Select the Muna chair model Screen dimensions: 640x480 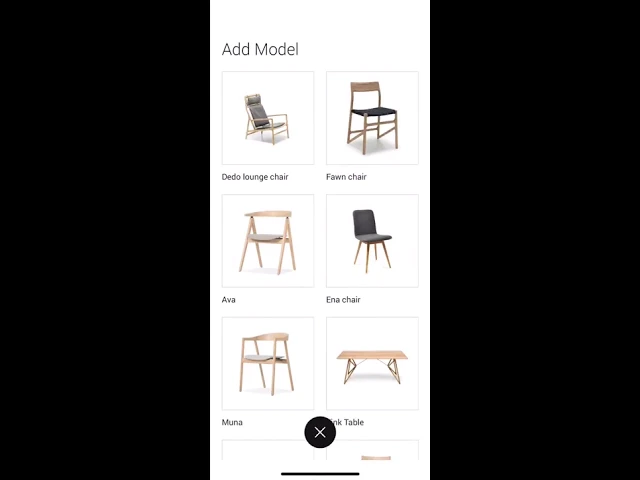coord(267,364)
